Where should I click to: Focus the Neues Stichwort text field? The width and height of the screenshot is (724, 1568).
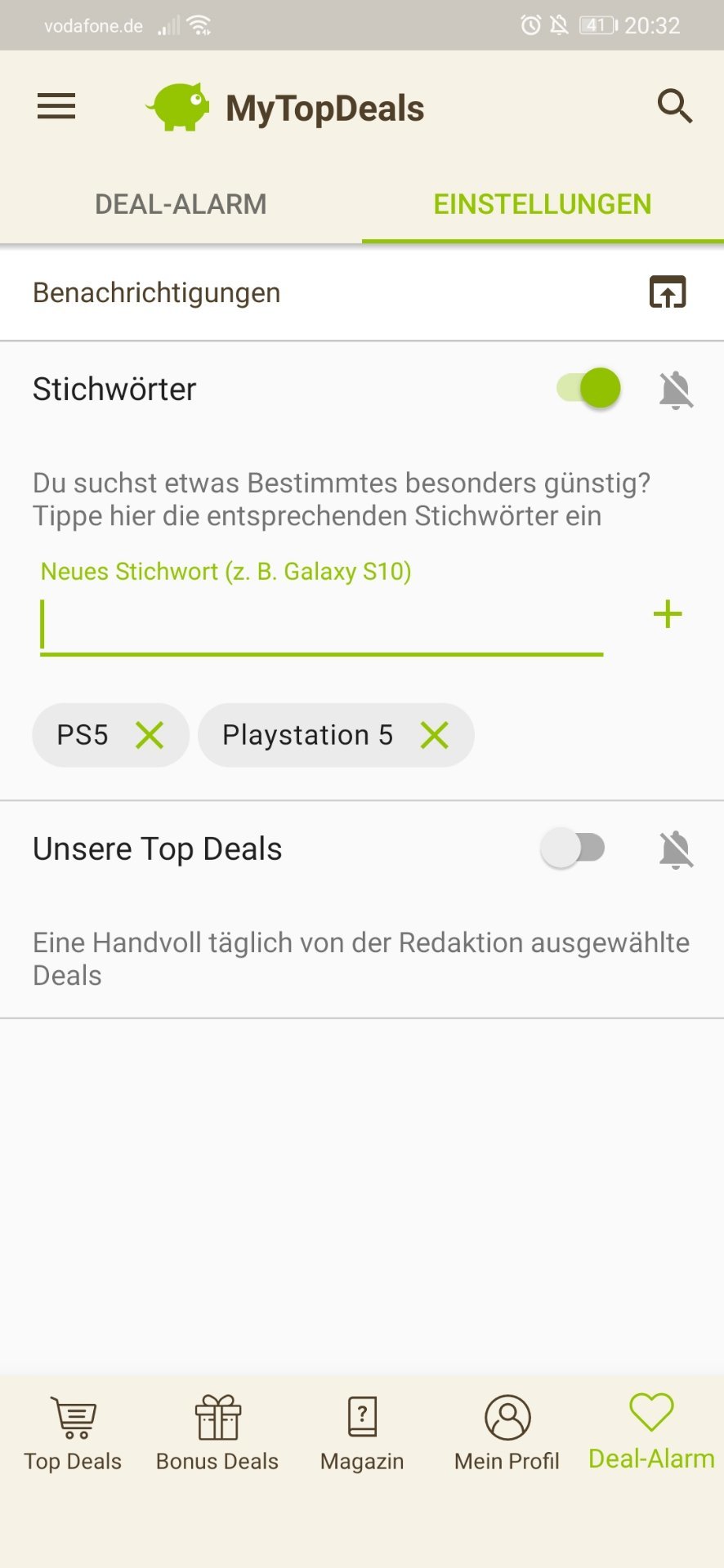[321, 626]
